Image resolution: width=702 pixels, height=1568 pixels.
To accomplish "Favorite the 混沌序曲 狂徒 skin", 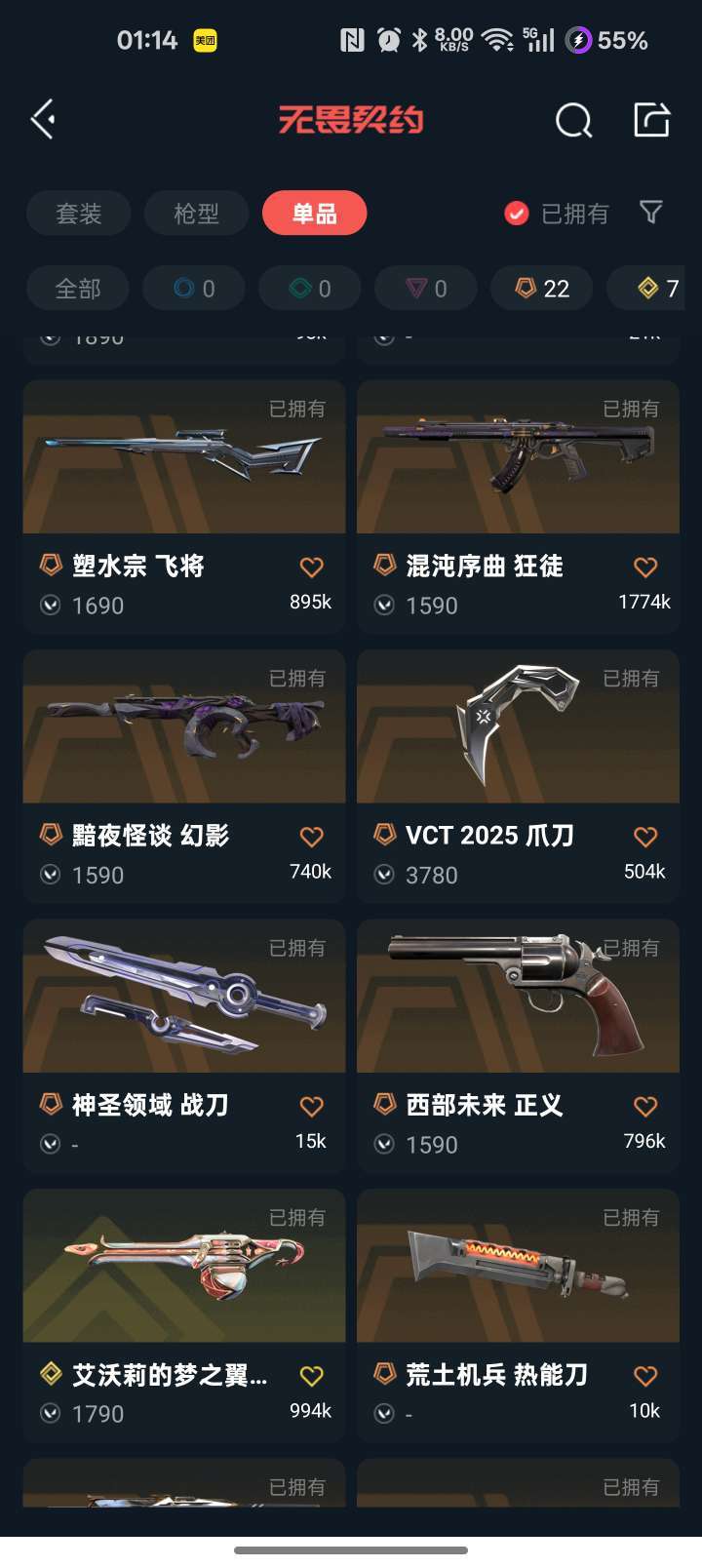I will [x=645, y=567].
